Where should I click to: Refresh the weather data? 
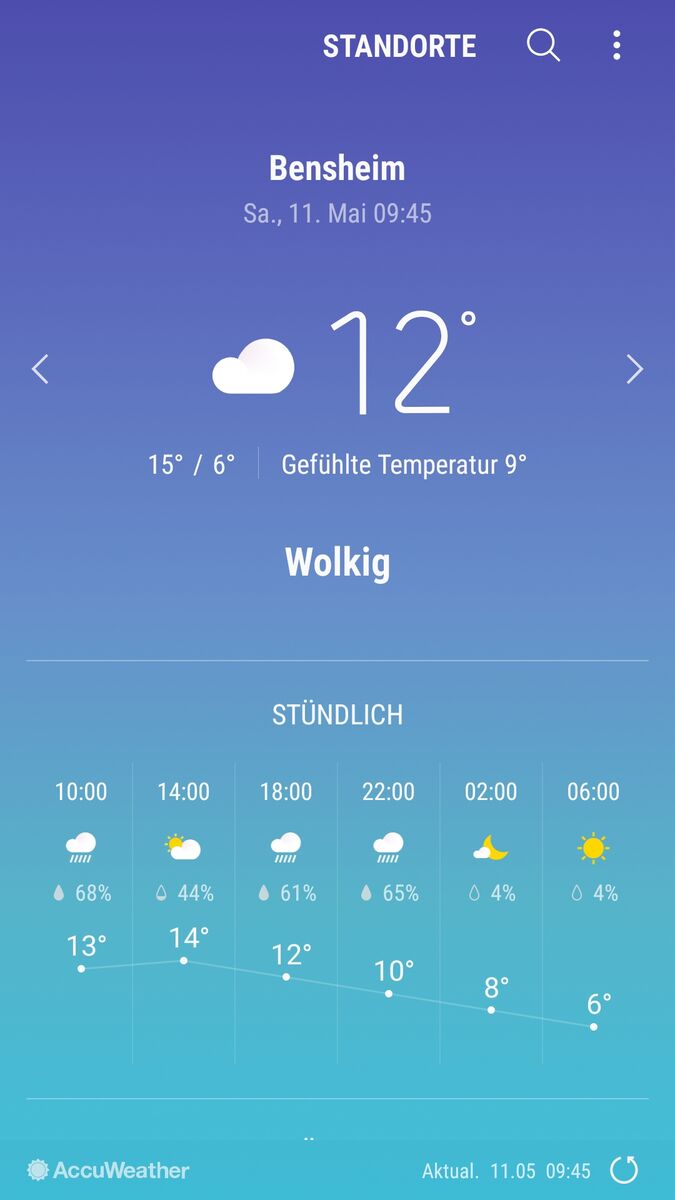point(624,1169)
